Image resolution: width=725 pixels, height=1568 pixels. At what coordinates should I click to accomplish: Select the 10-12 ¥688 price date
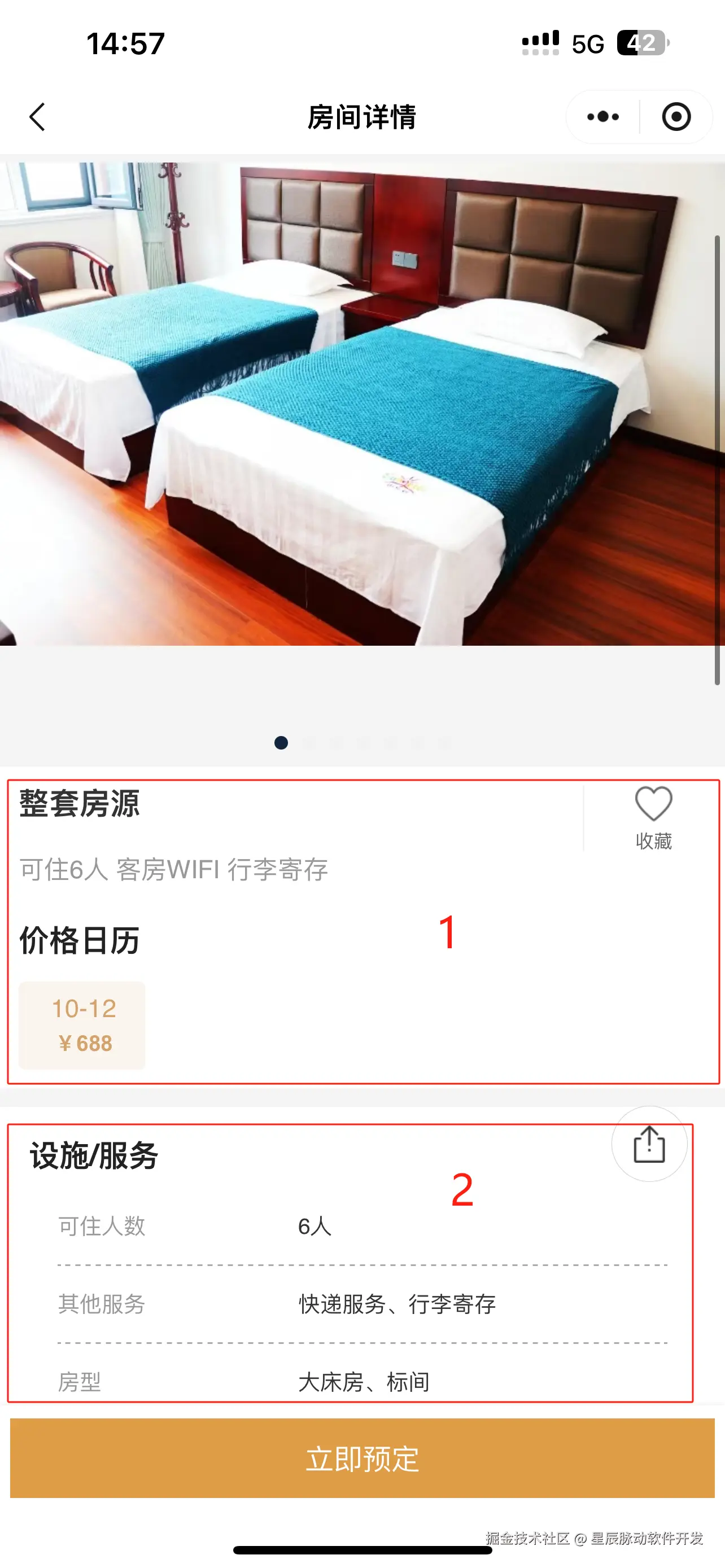82,1025
